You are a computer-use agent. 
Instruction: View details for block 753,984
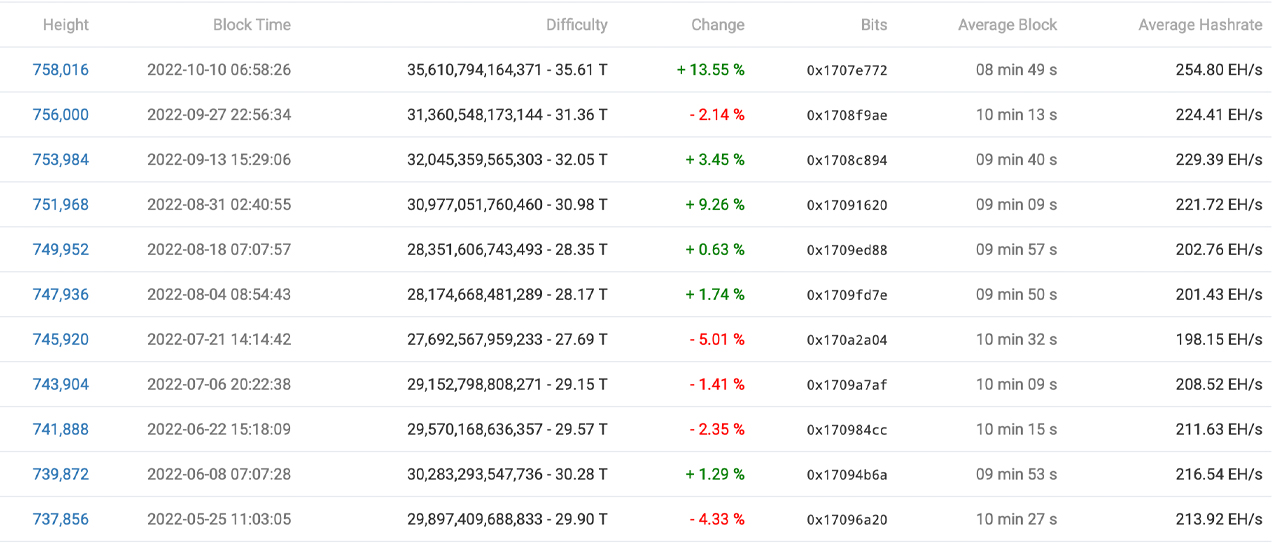click(x=61, y=160)
